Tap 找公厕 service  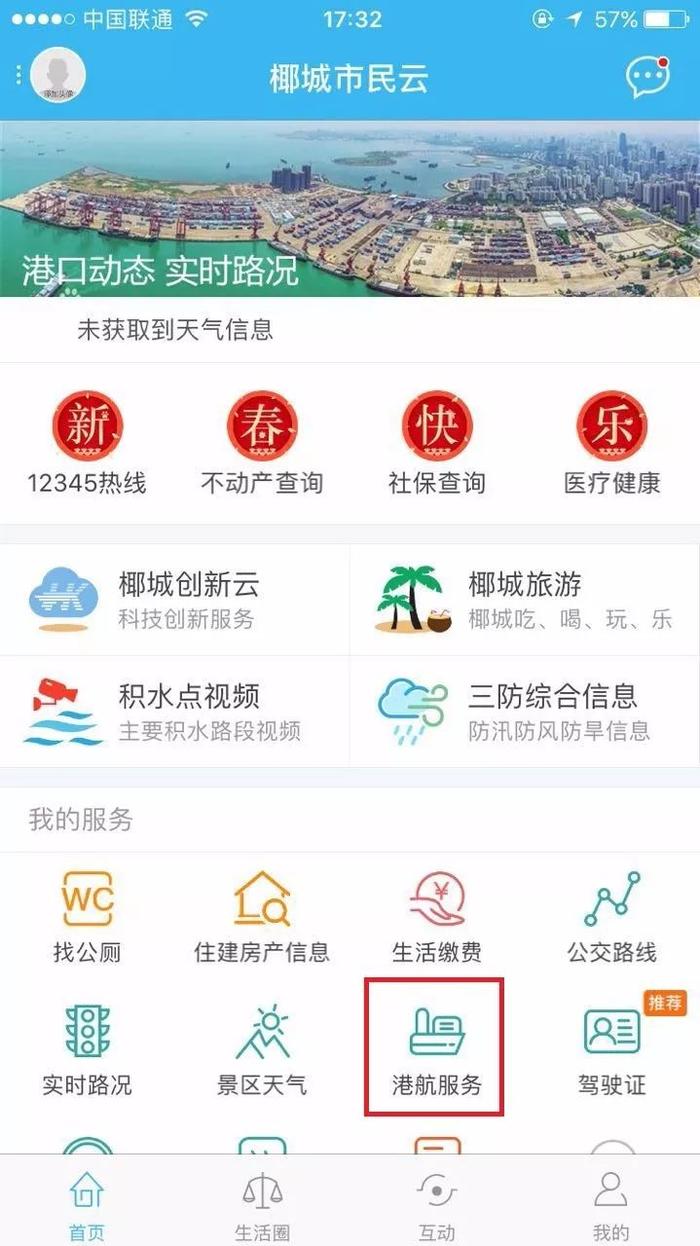(87, 916)
